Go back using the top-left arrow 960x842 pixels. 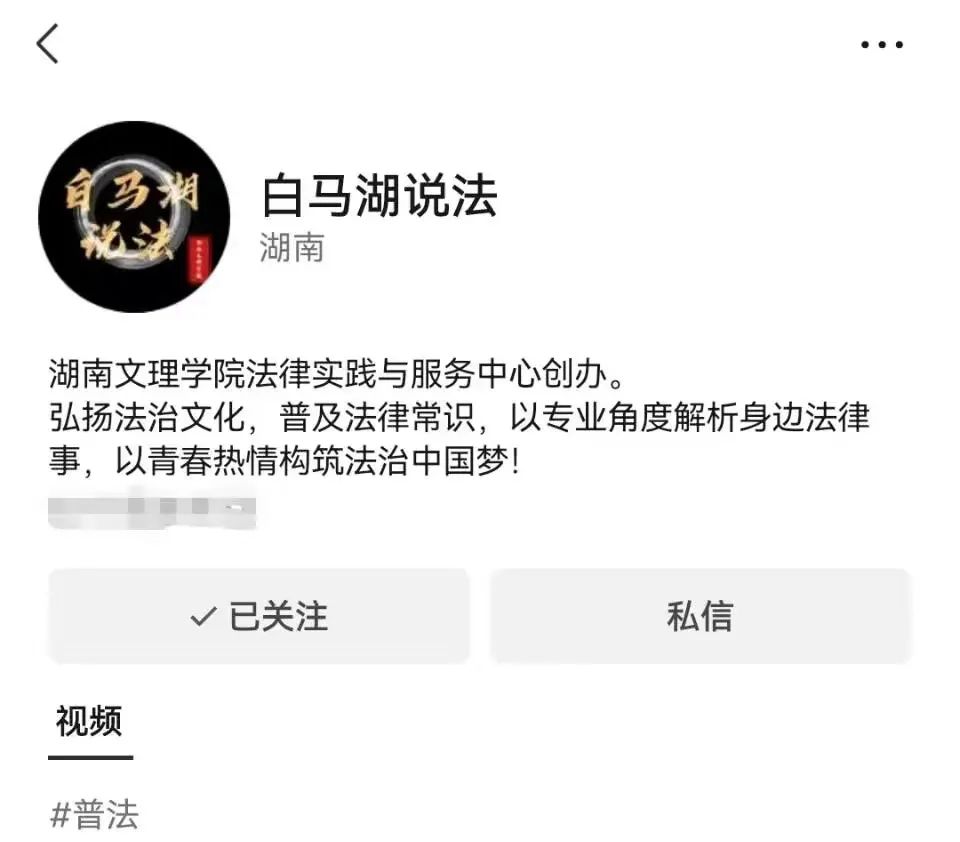pos(47,44)
